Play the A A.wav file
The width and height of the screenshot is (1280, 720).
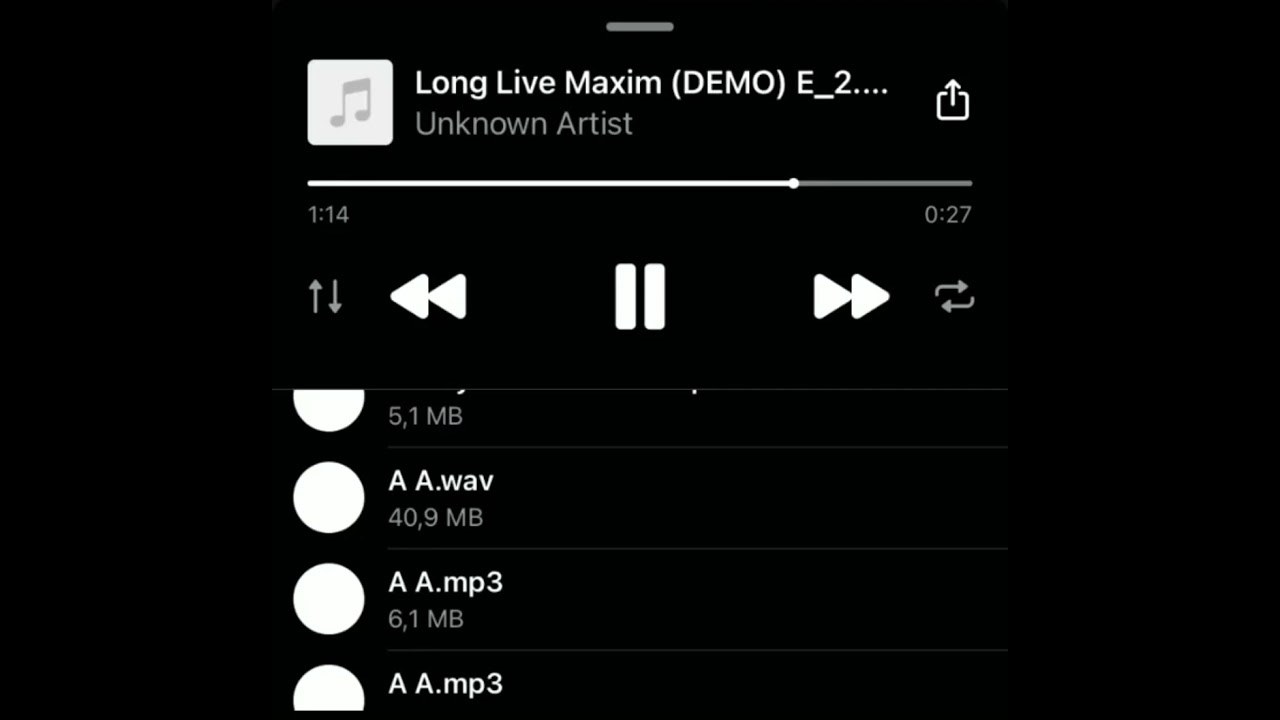(441, 497)
